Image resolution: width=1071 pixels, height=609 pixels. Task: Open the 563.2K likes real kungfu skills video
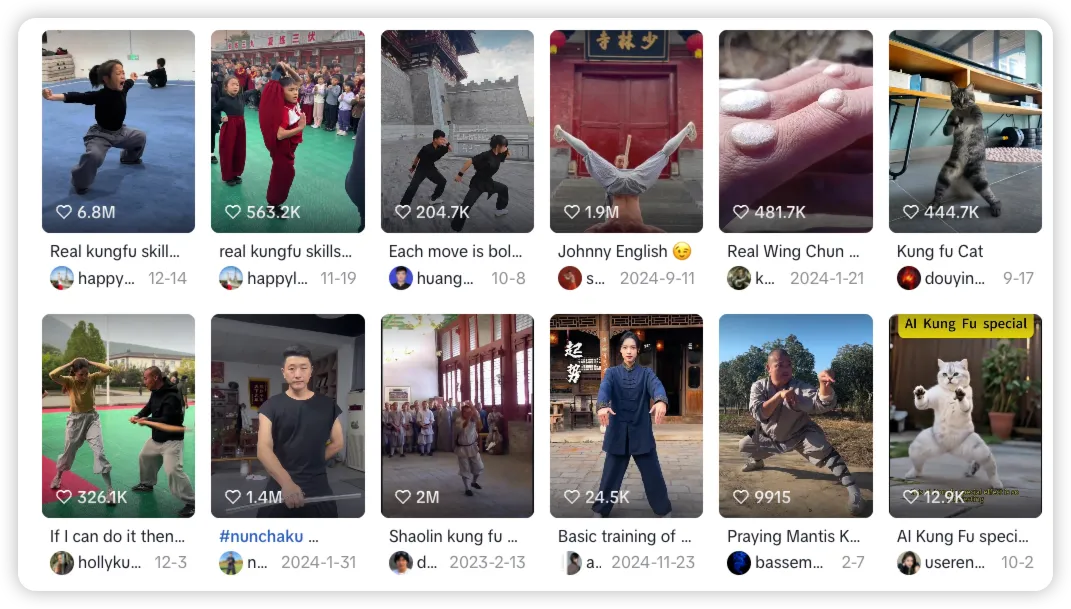click(x=288, y=131)
